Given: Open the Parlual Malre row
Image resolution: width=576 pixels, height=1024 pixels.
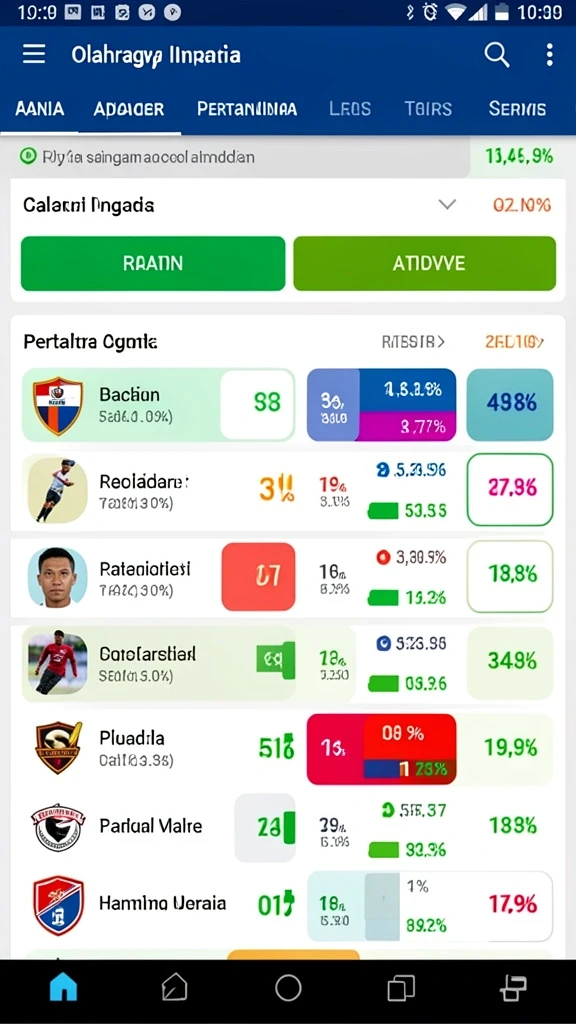Looking at the screenshot, I should (288, 828).
